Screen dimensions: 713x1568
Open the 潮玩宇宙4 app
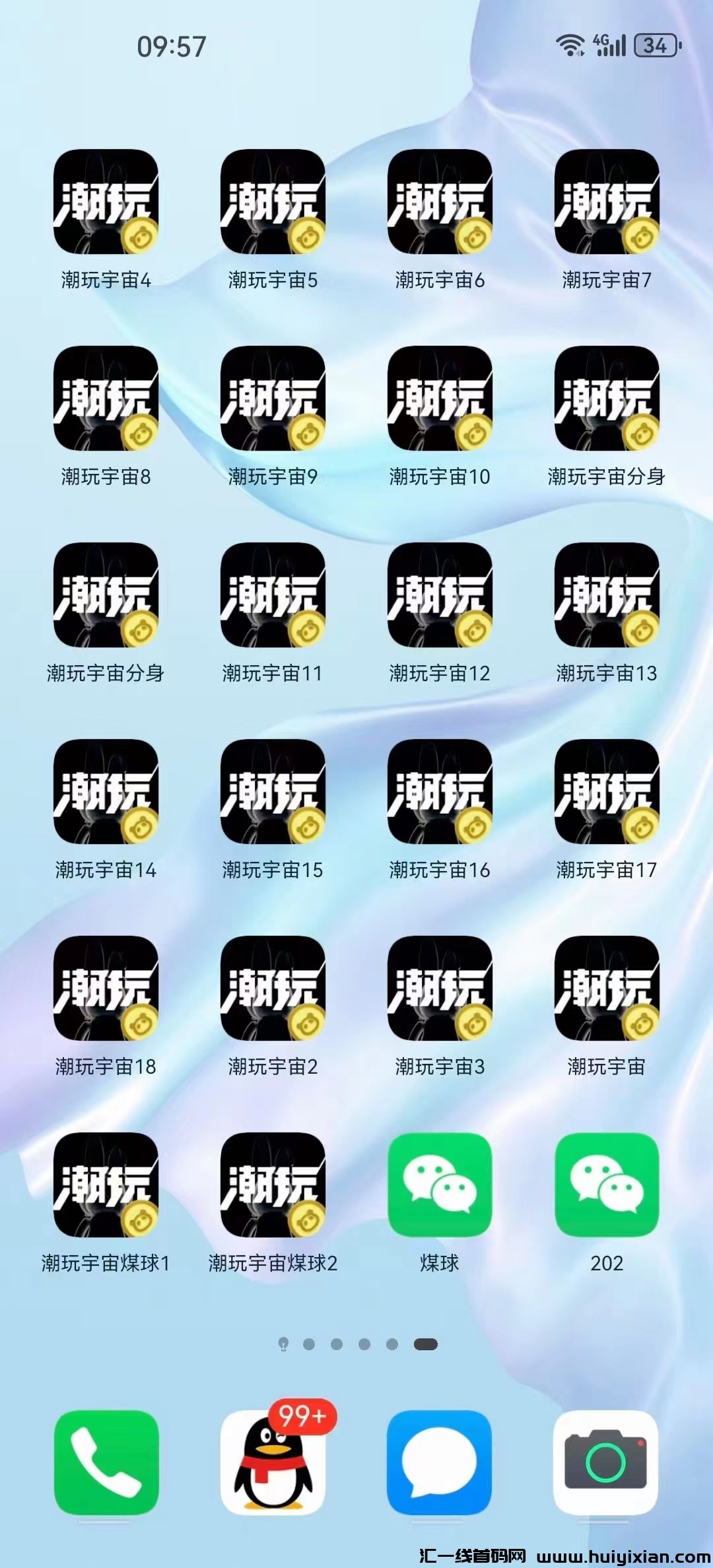point(106,202)
